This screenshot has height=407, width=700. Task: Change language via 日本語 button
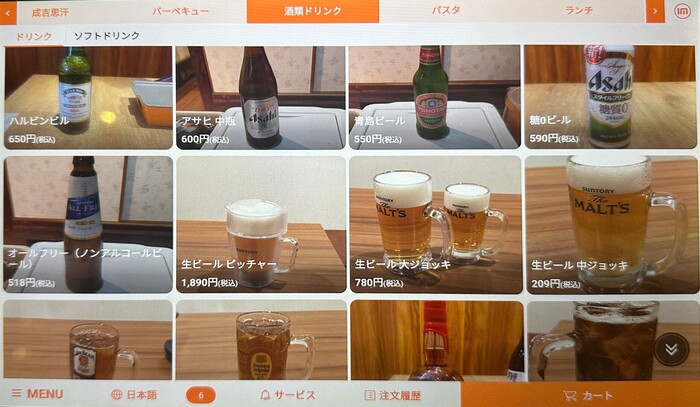[x=135, y=394]
